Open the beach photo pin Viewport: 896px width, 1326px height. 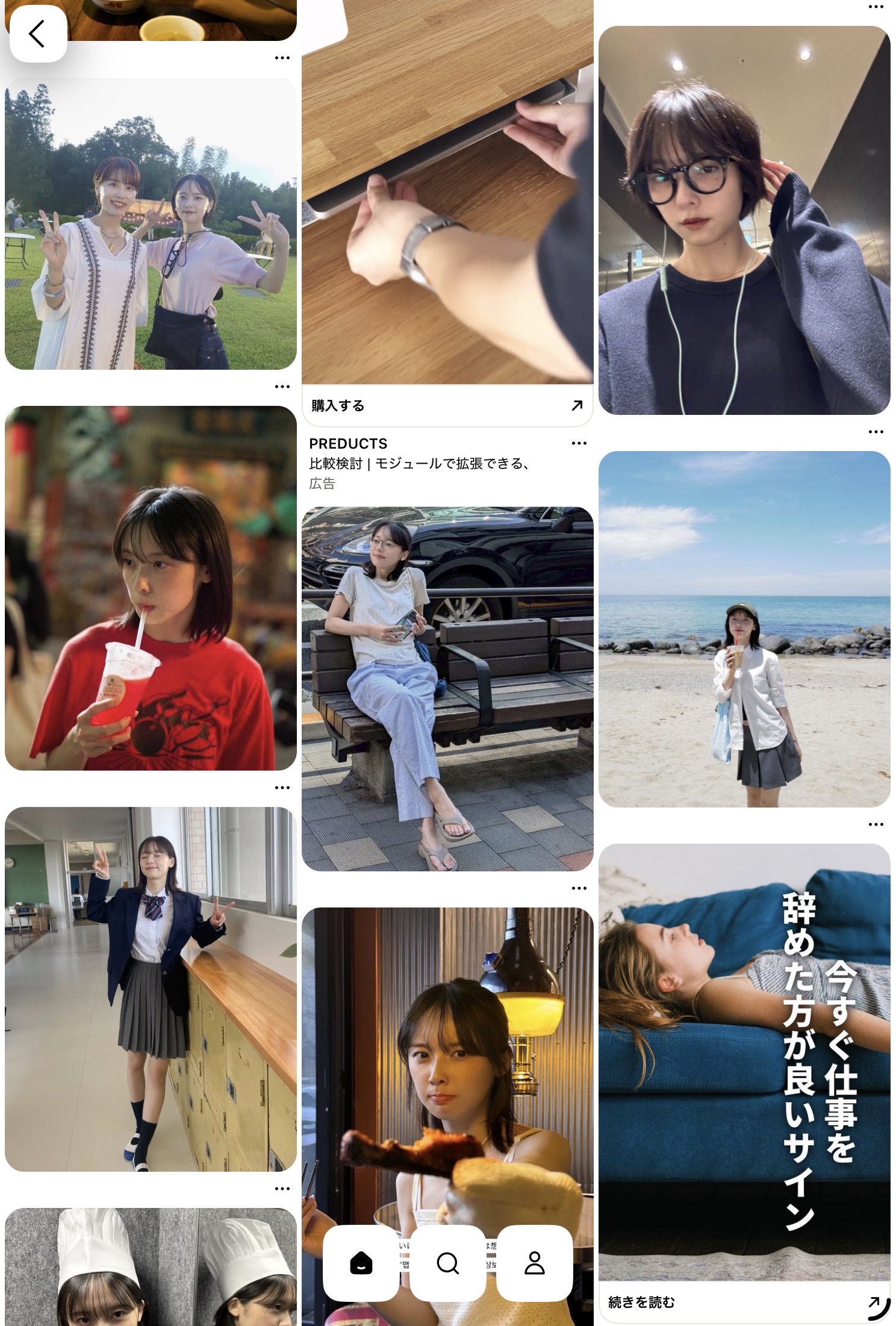[x=744, y=629]
